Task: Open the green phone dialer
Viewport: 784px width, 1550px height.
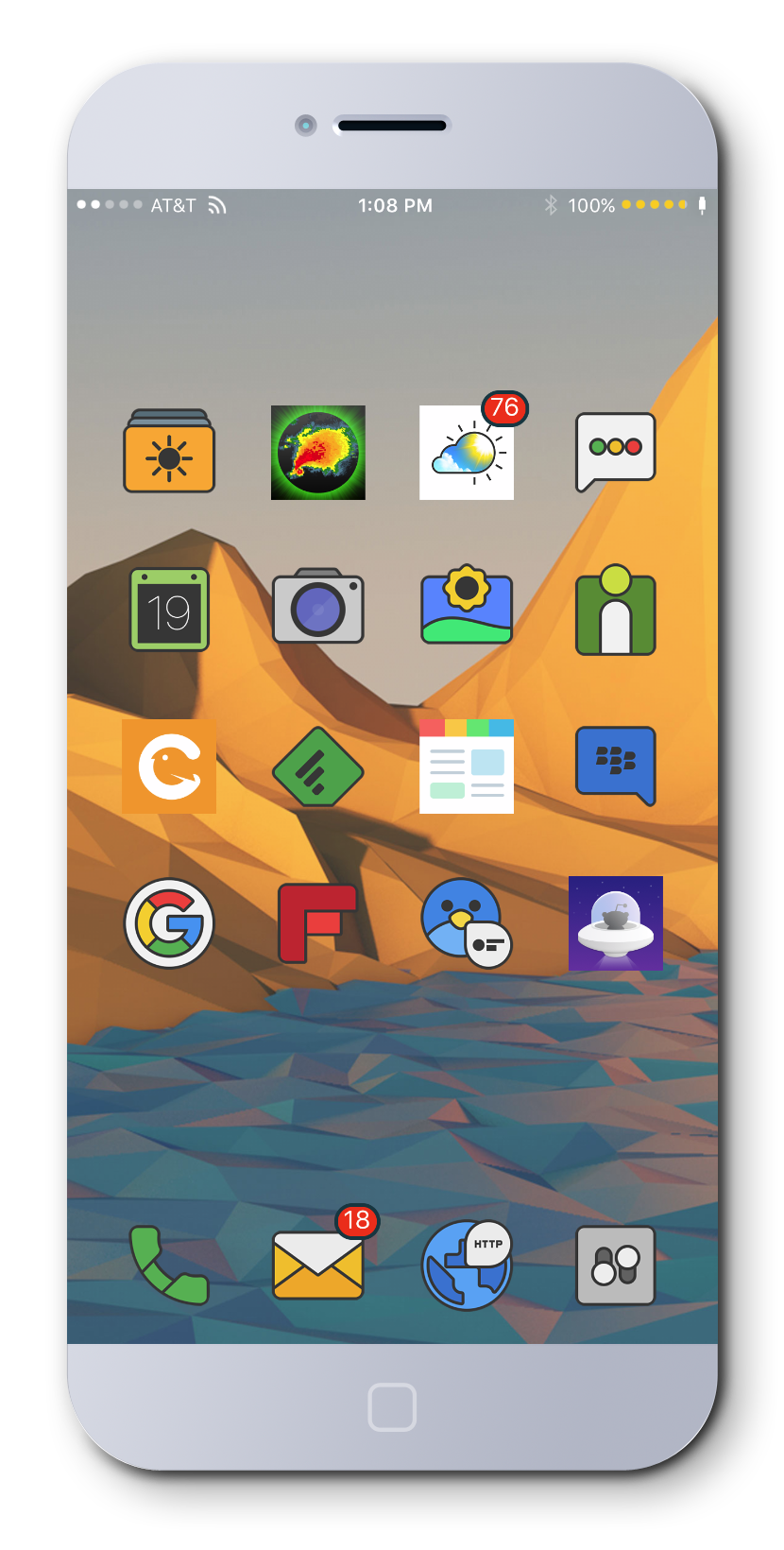Action: (x=169, y=1266)
